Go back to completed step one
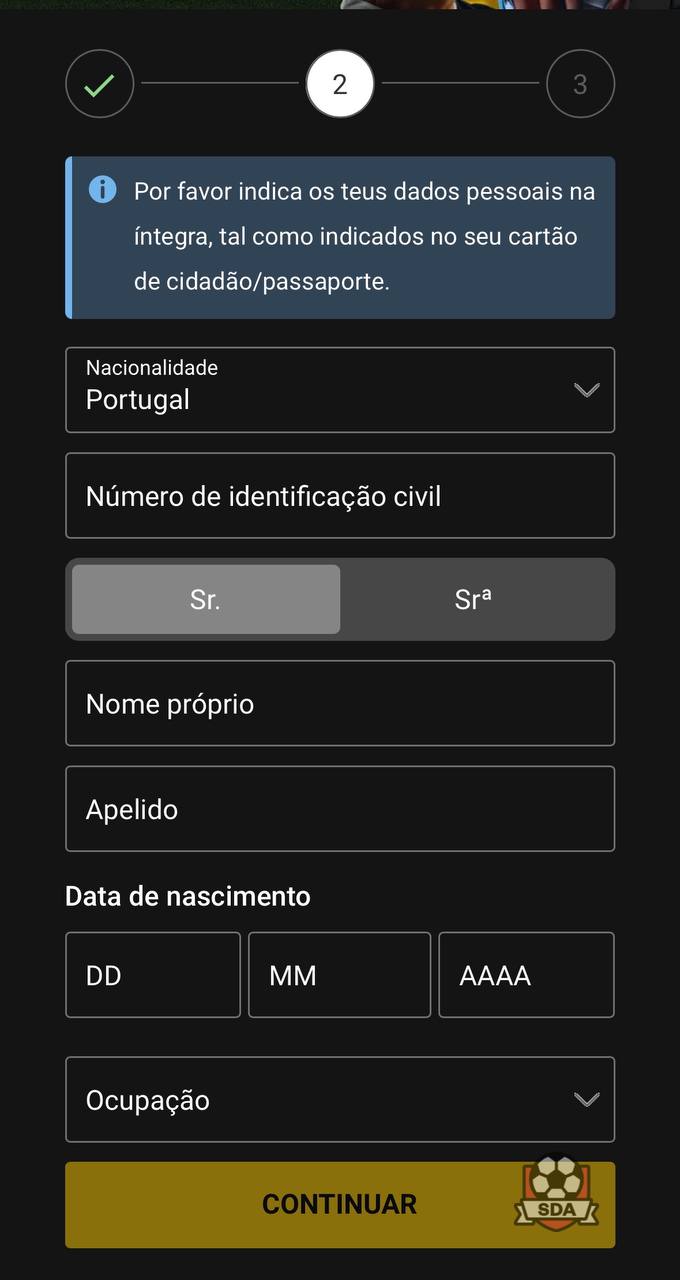680x1280 pixels. point(99,85)
